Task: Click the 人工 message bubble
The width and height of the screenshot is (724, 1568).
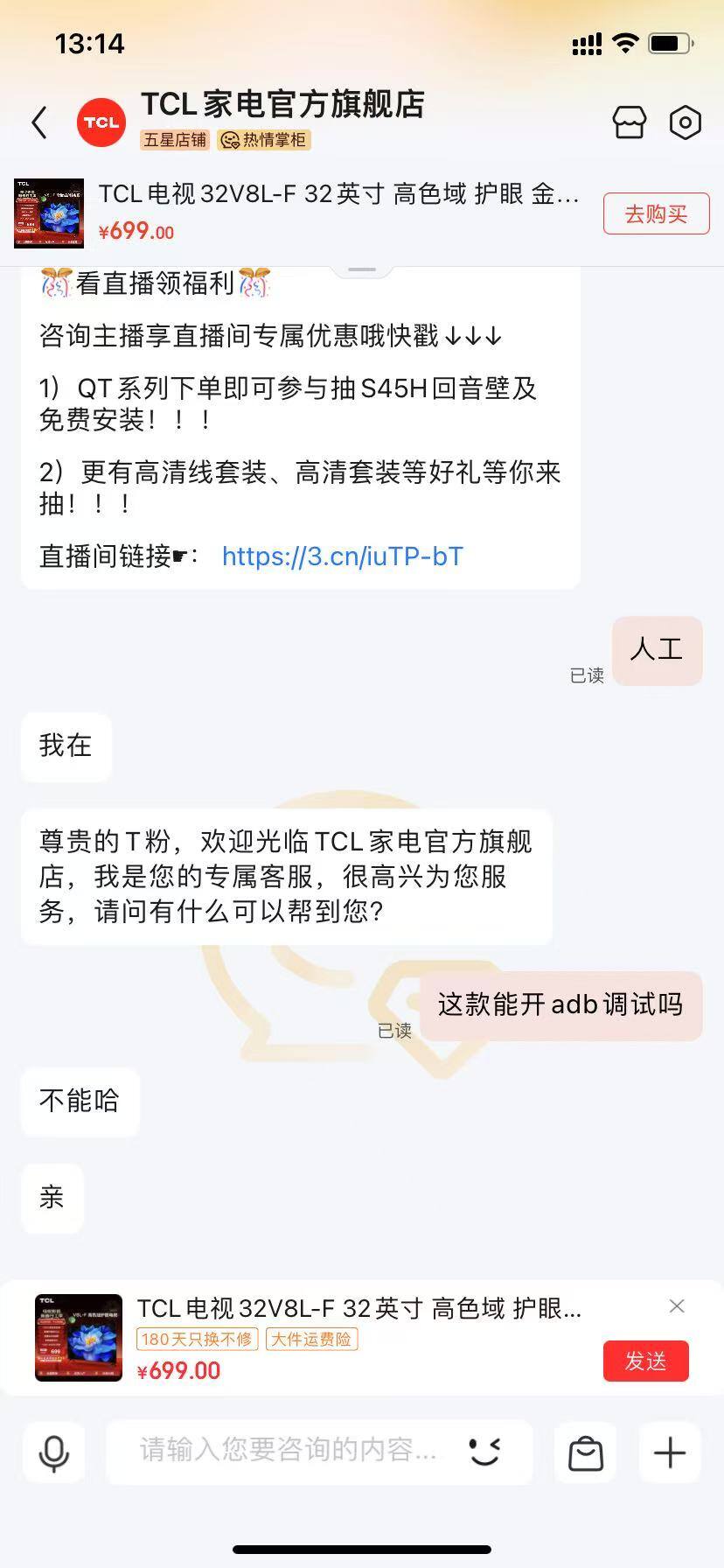Action: coord(657,651)
